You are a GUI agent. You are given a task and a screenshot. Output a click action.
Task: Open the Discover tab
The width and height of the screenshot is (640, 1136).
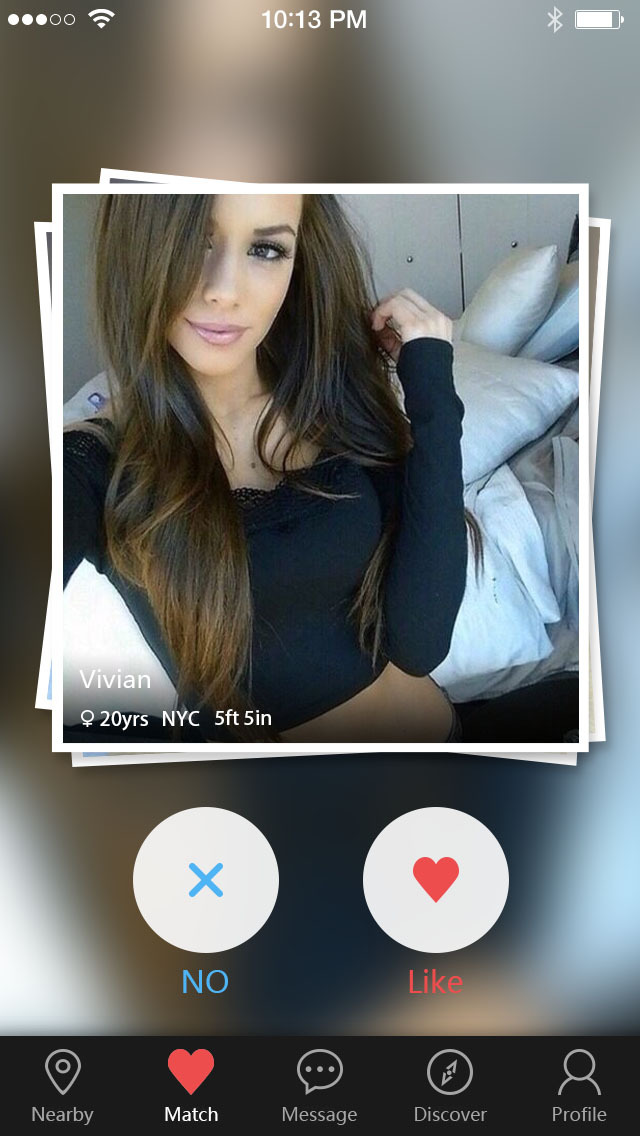[450, 1086]
